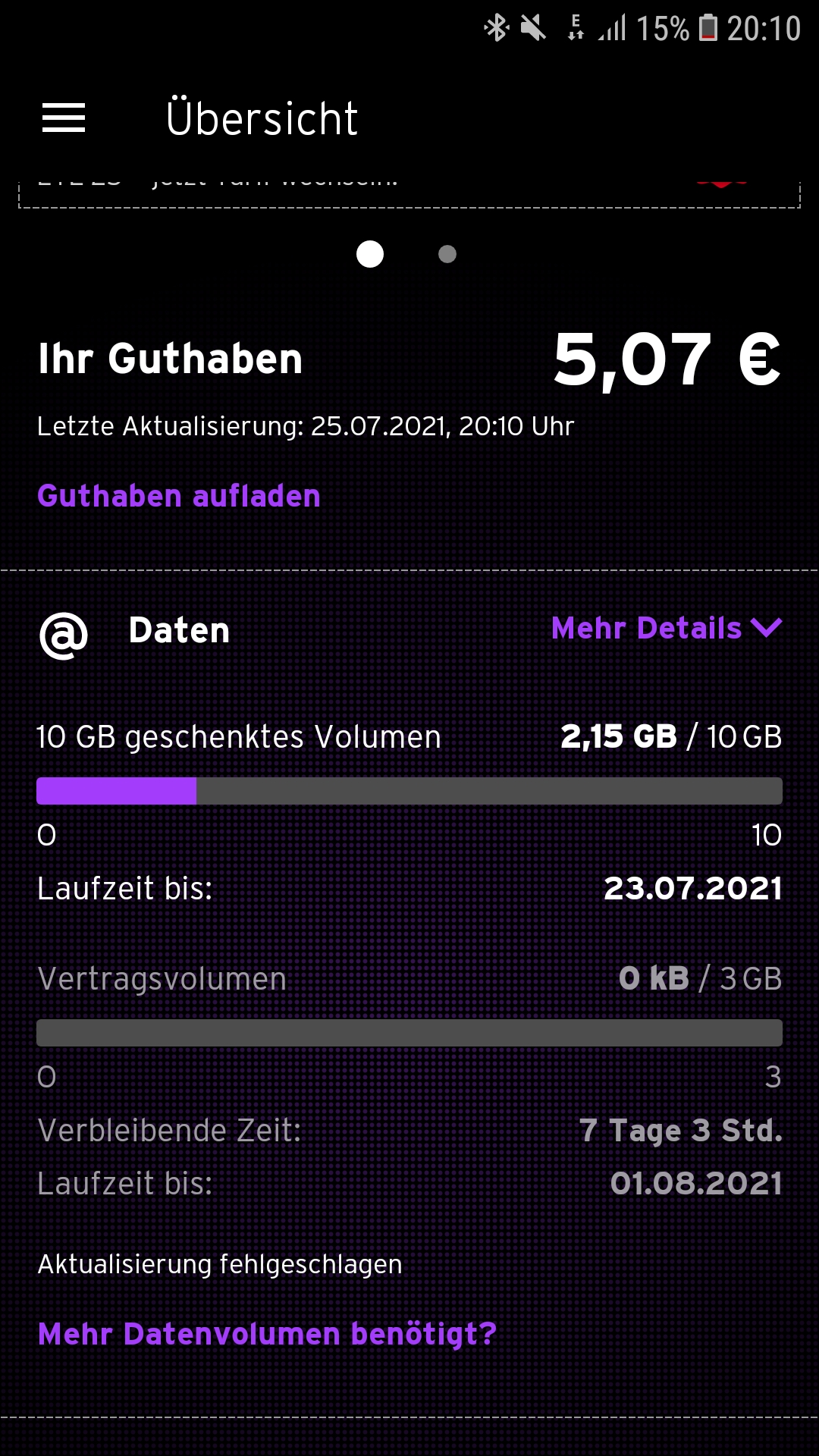
Task: Expand Mehr Details for Daten
Action: click(x=666, y=629)
